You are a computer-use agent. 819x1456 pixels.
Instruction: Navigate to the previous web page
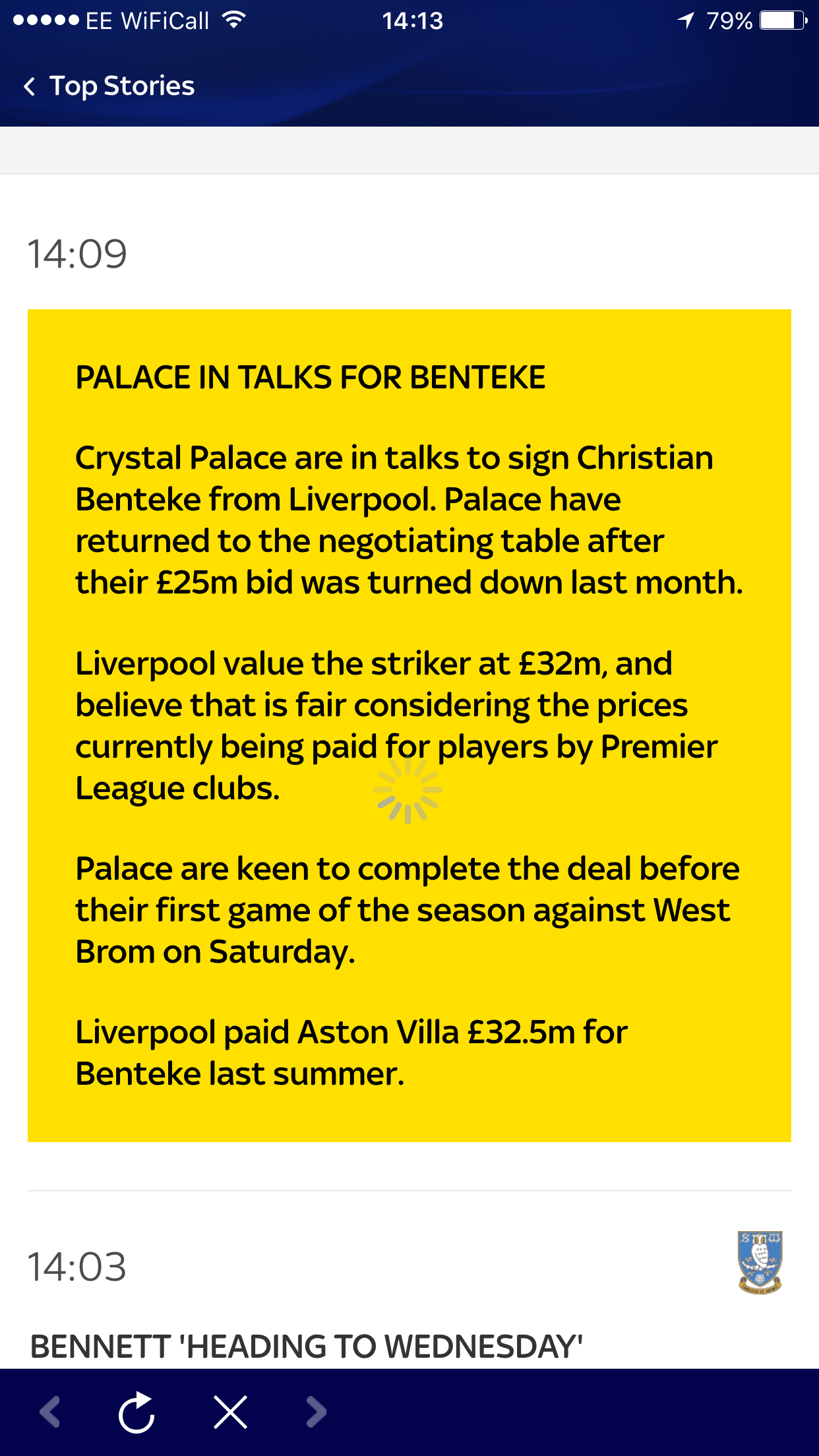tap(50, 1412)
